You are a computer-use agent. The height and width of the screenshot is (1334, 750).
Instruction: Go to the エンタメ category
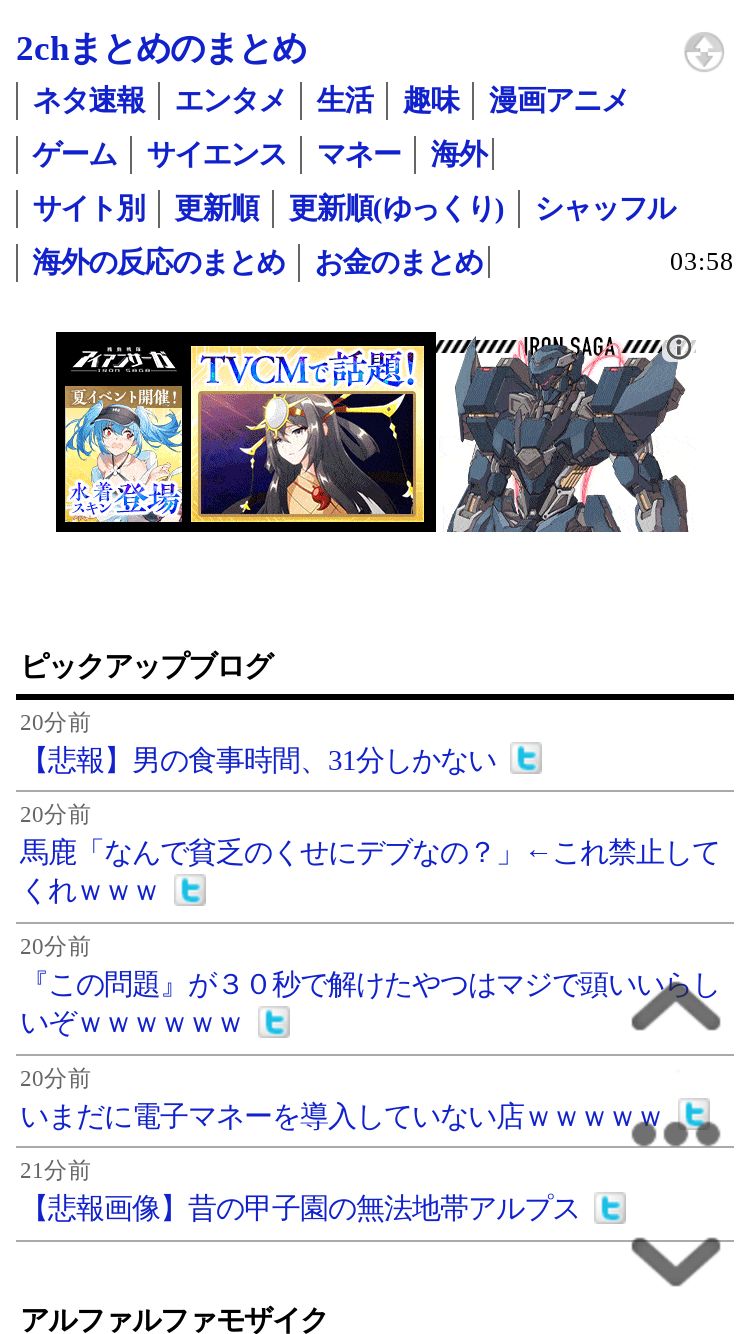[231, 100]
